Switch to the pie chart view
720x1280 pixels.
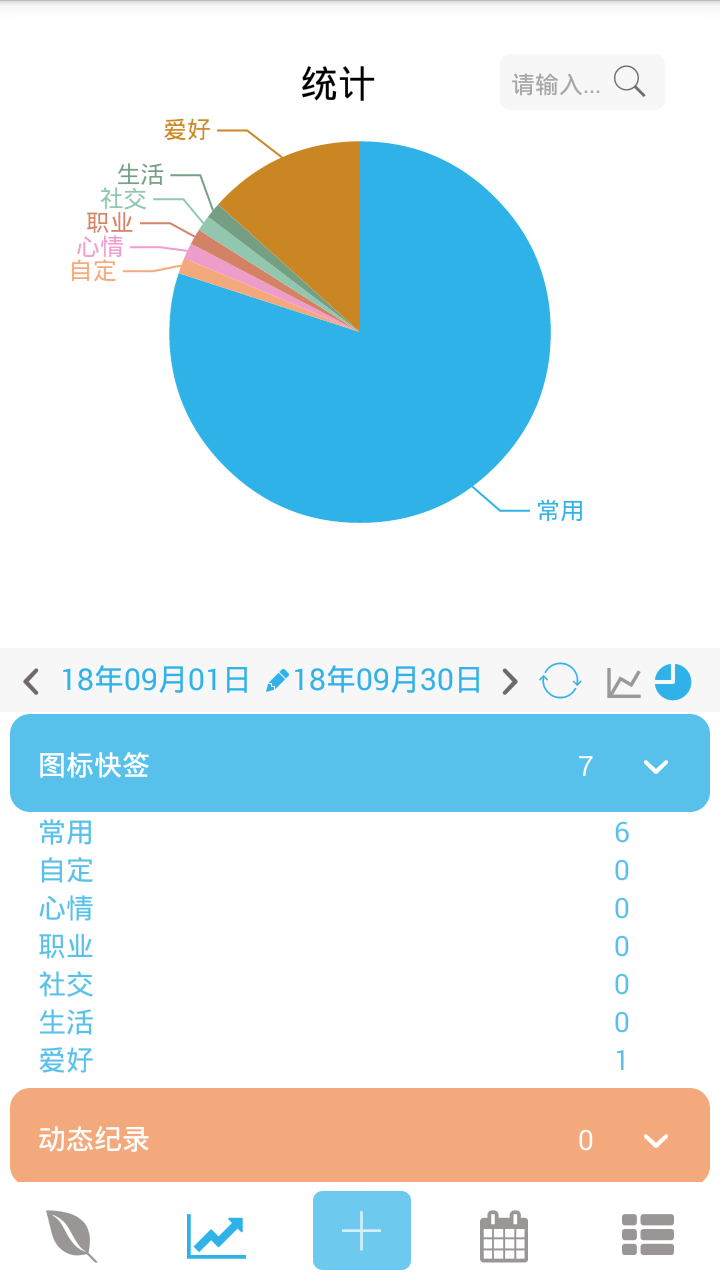[x=672, y=681]
